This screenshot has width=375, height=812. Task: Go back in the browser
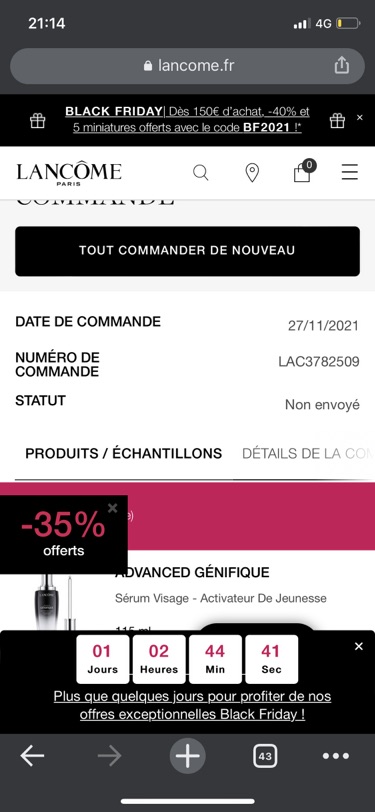32,756
